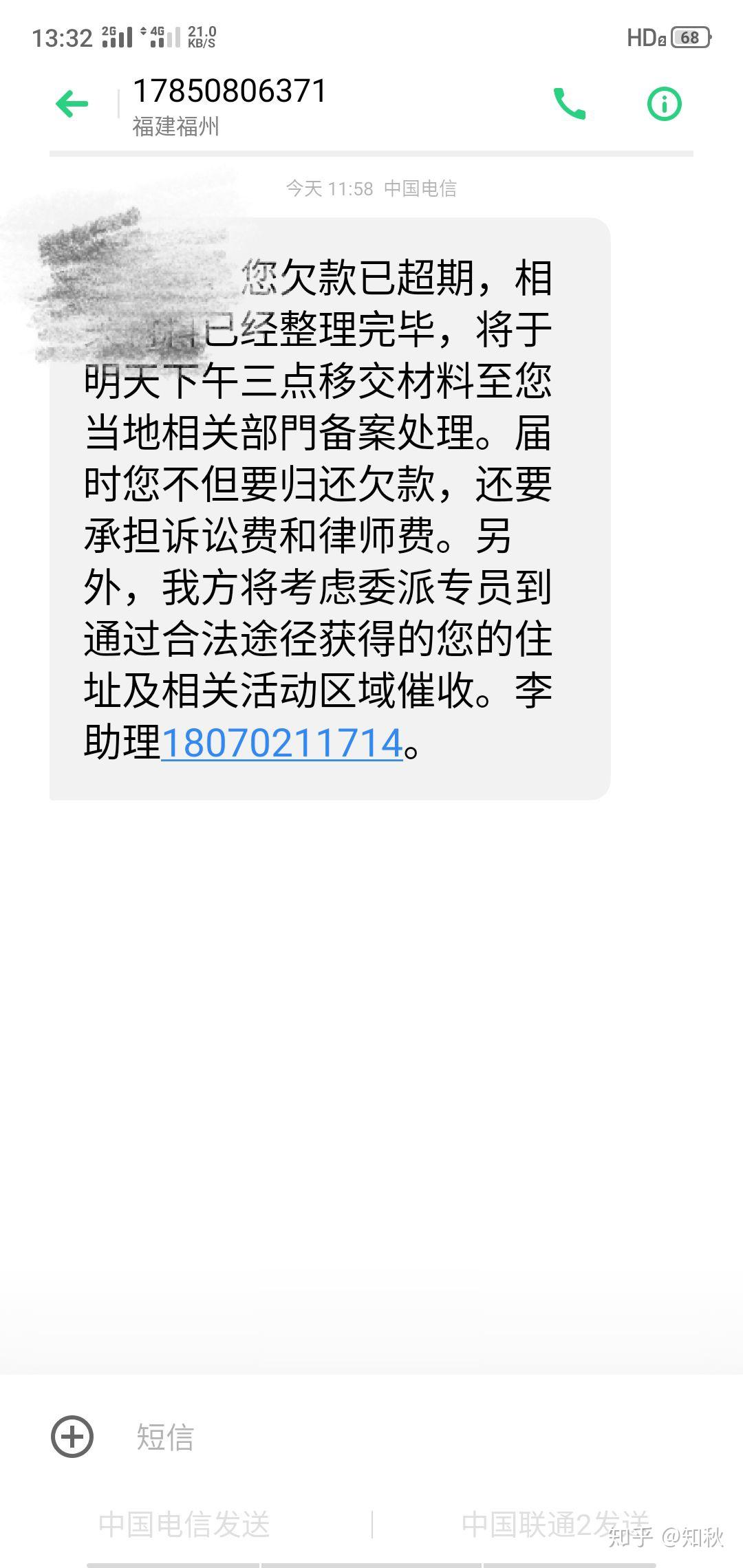743x1568 pixels.
Task: Send via 中国电信发送
Action: tap(184, 1525)
